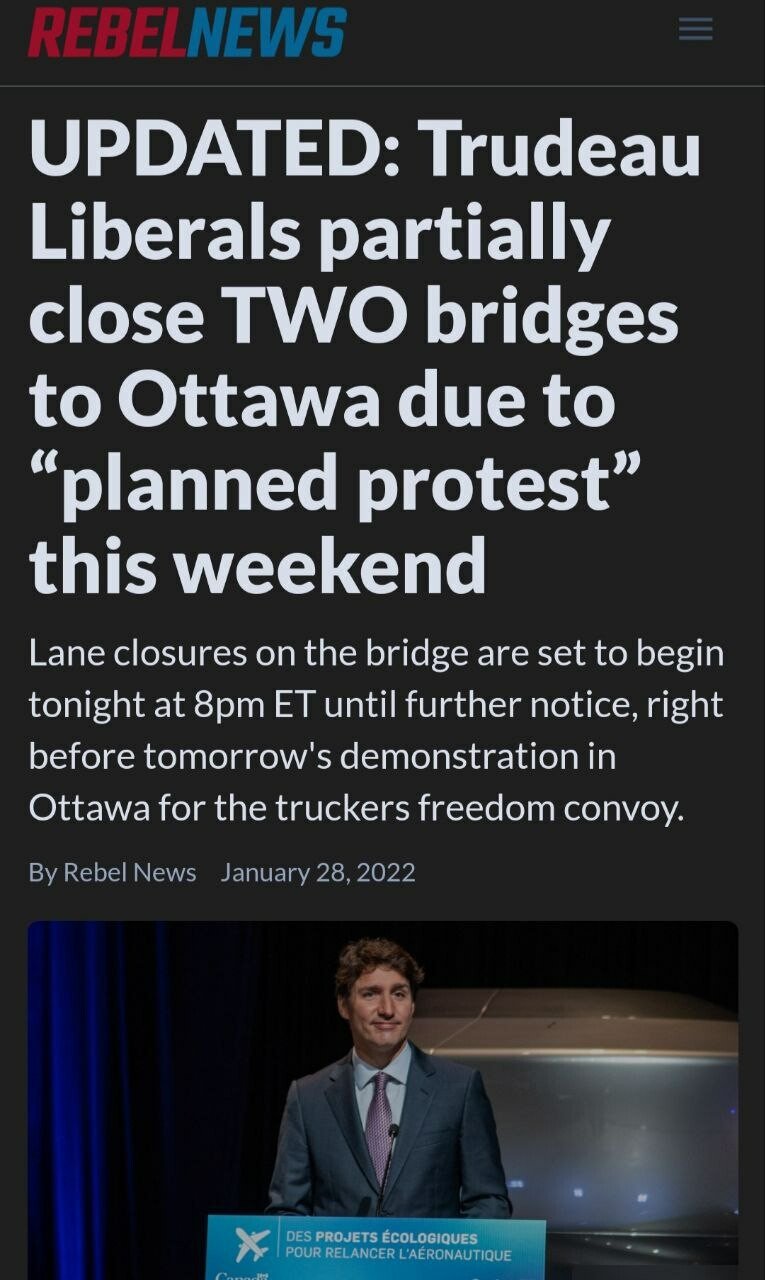Open the hamburger menu
This screenshot has height=1280, width=765.
pyautogui.click(x=695, y=30)
